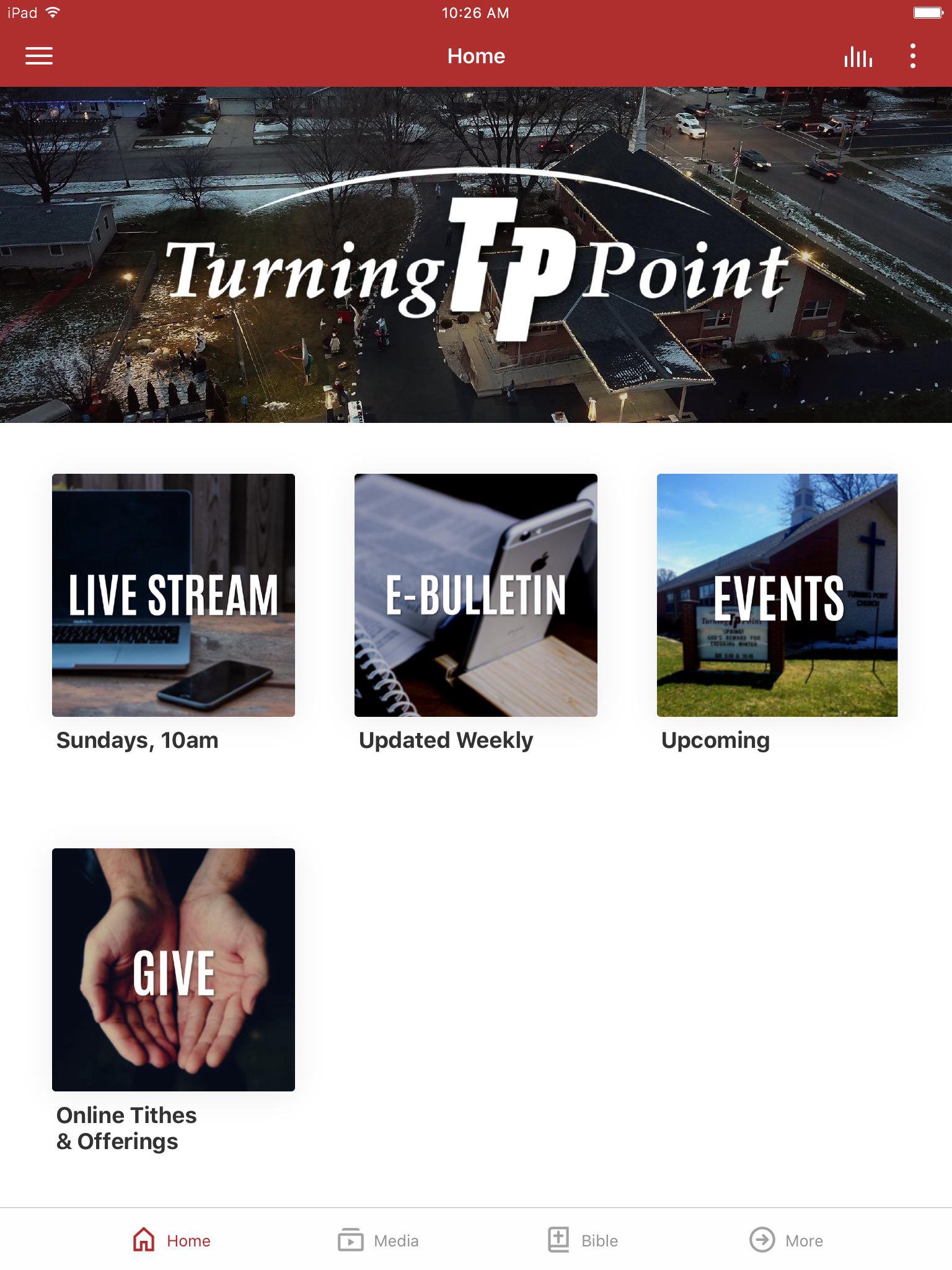Switch to the Bible tab
This screenshot has height=1270, width=952.
[583, 1240]
